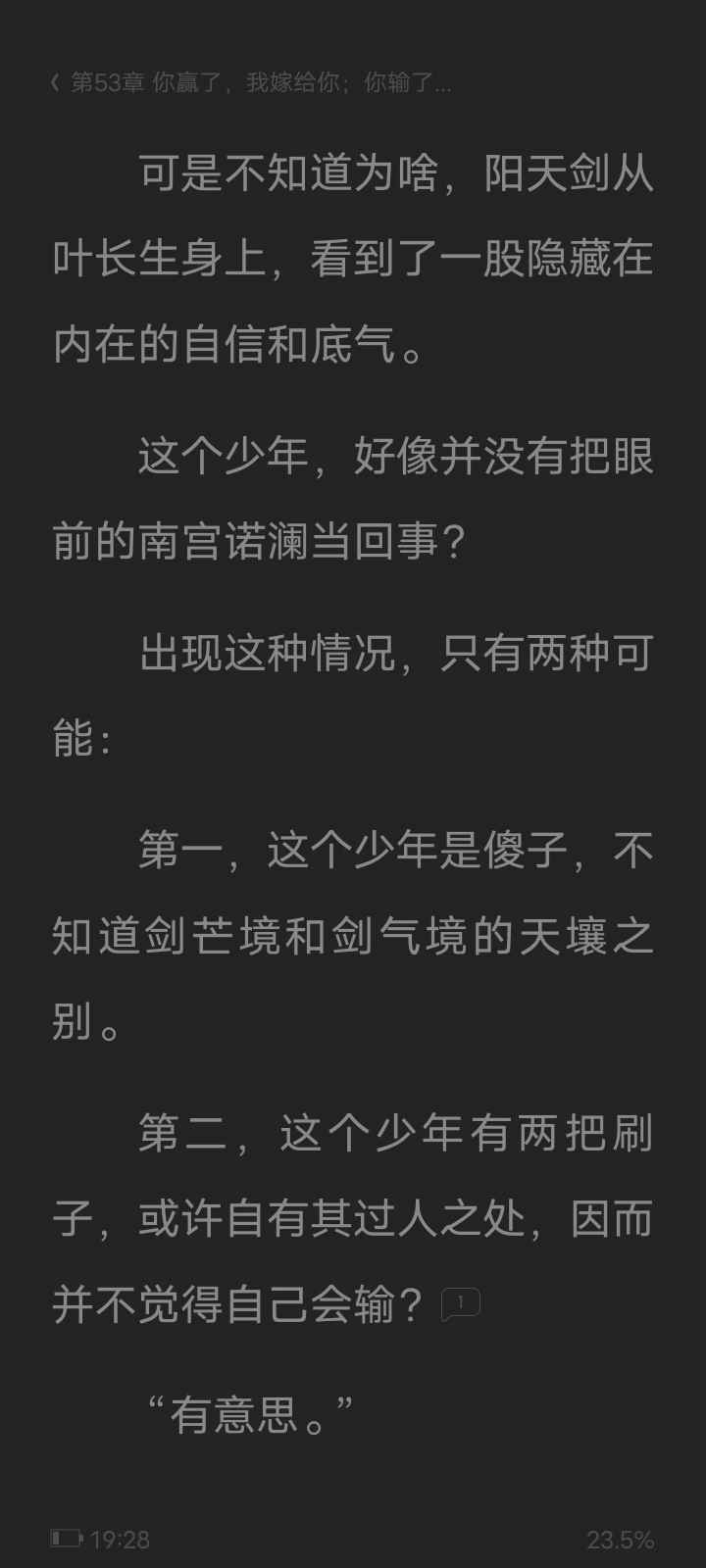Open the comment bubble after 并不觉得自己会输？
The height and width of the screenshot is (1568, 706).
(460, 1303)
